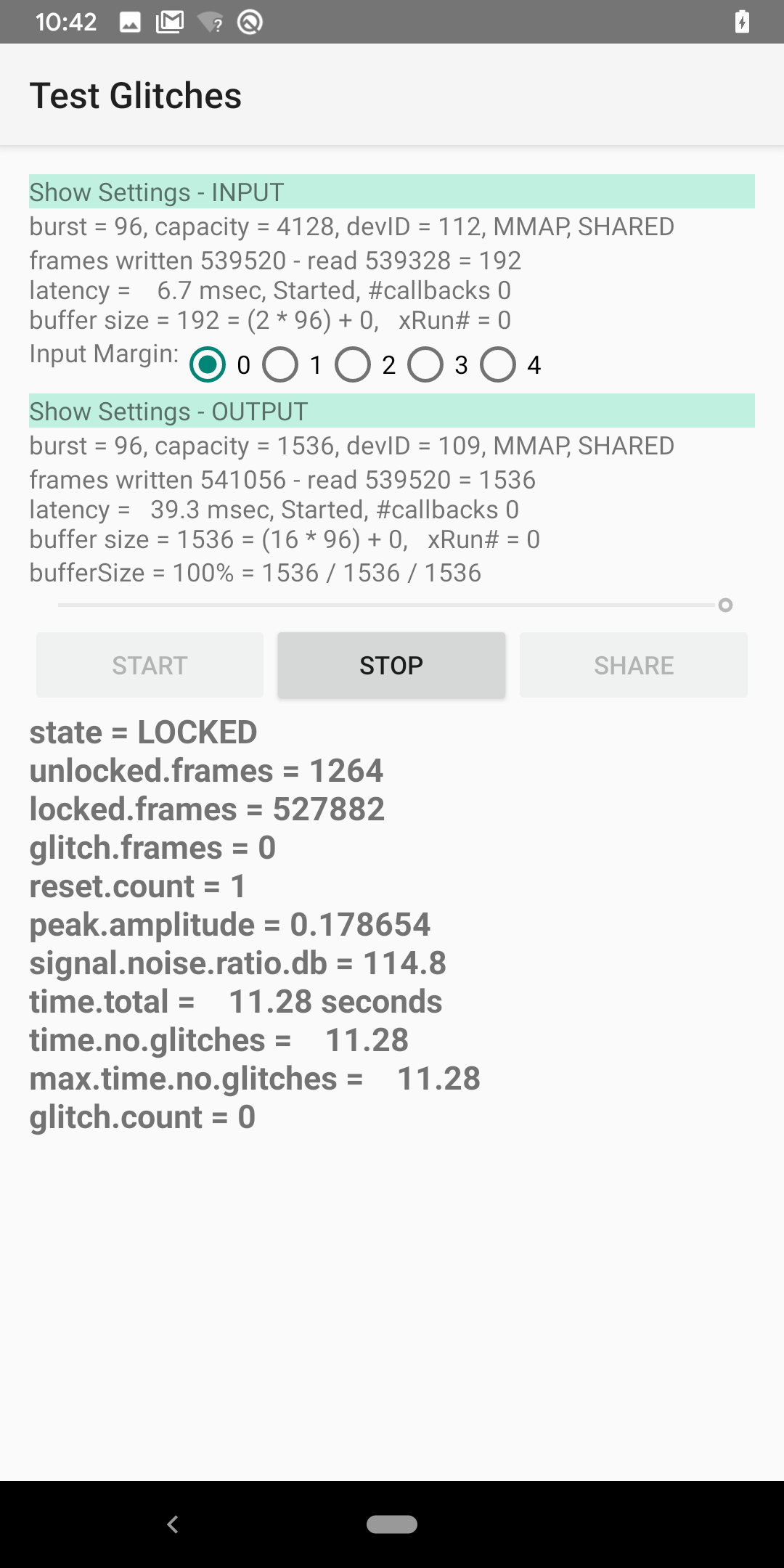The image size is (784, 1568).
Task: Collapse the Show Settings - INPUT header
Action: (392, 192)
